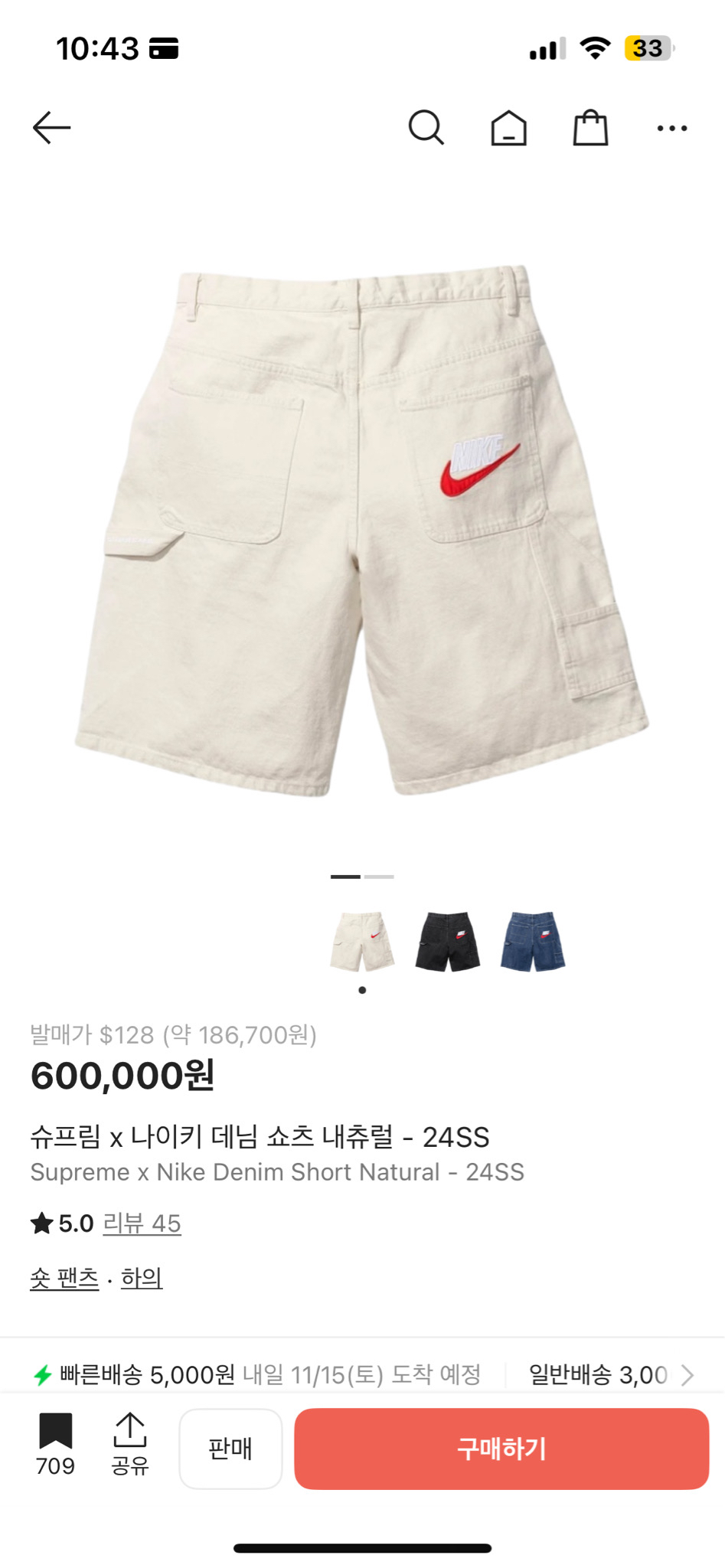Open the three-dot overflow menu
725x1568 pixels.
(x=671, y=128)
